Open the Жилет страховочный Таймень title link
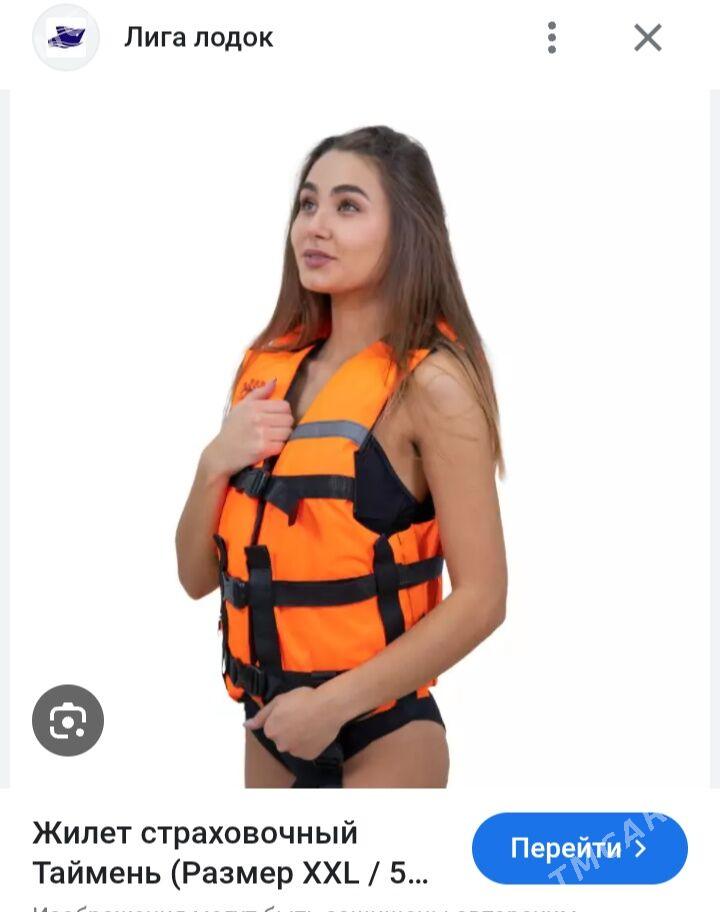720x912 pixels. pyautogui.click(x=230, y=852)
